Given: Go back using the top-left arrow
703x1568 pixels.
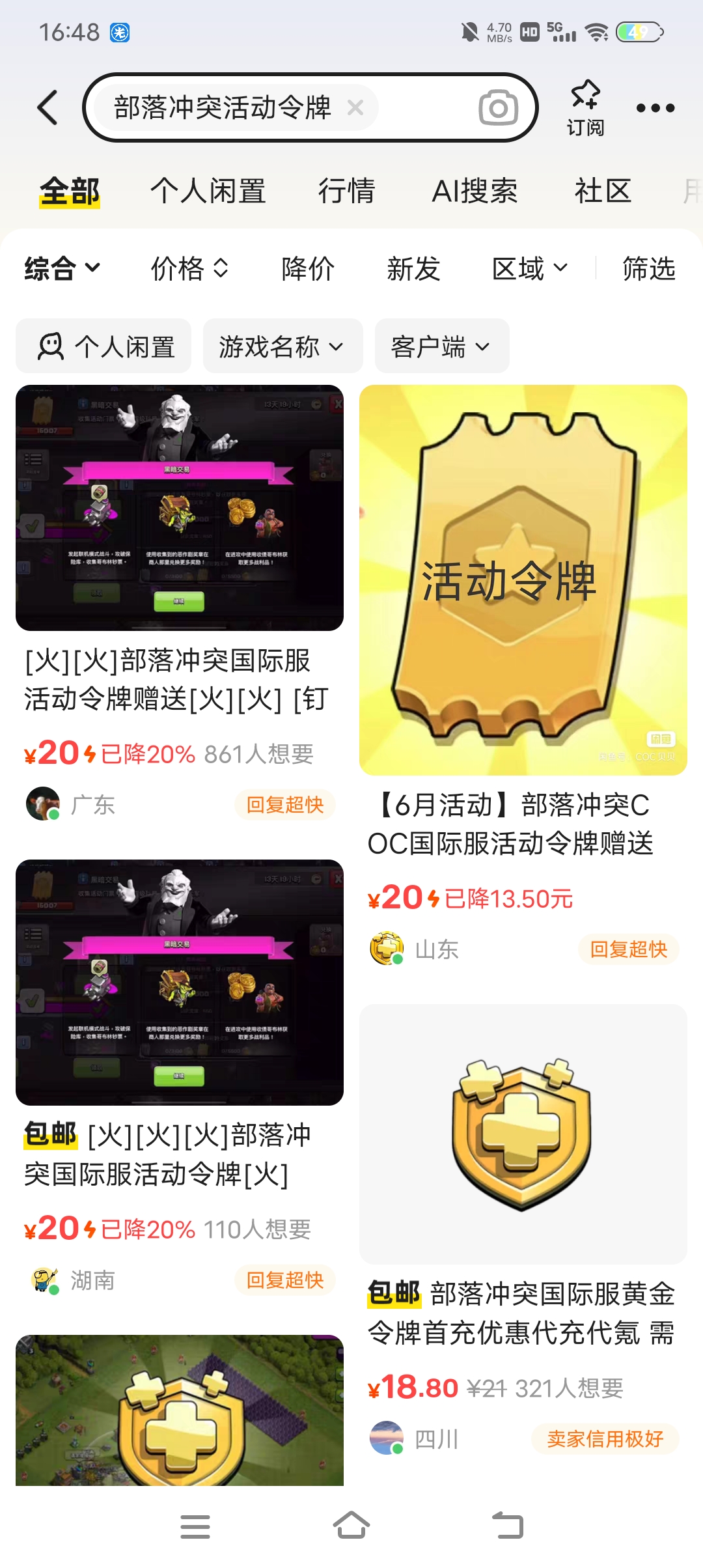Looking at the screenshot, I should tap(48, 107).
